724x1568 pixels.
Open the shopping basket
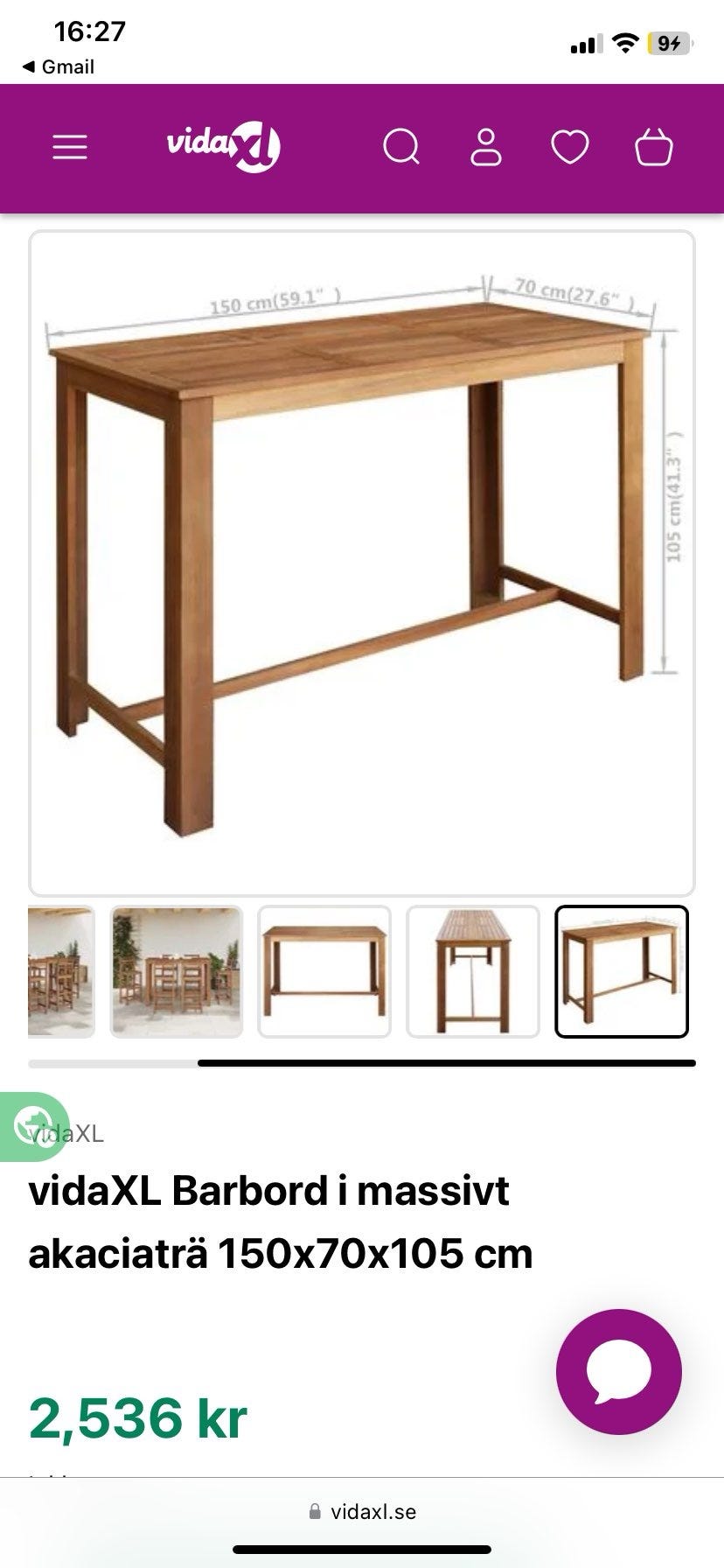tap(653, 147)
